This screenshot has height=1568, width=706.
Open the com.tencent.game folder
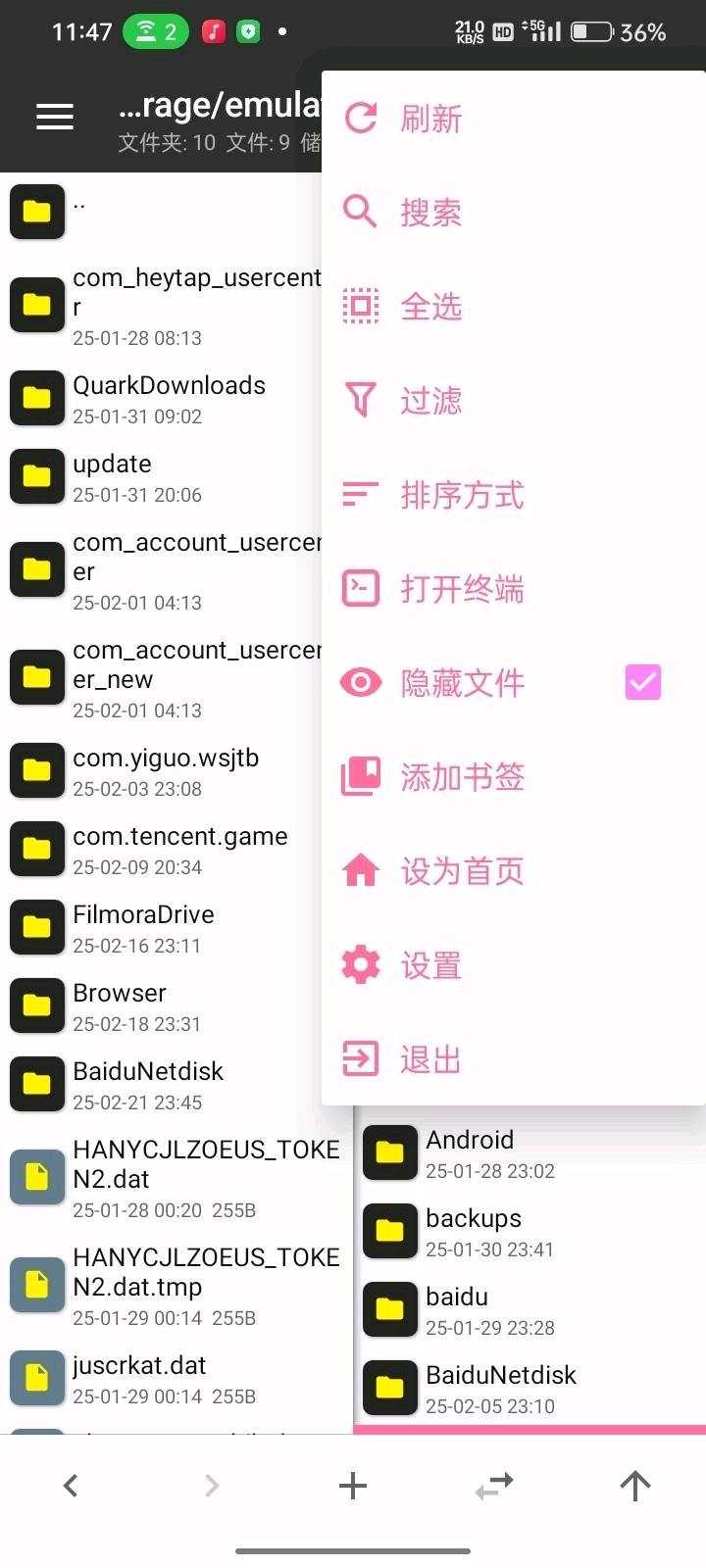click(179, 849)
